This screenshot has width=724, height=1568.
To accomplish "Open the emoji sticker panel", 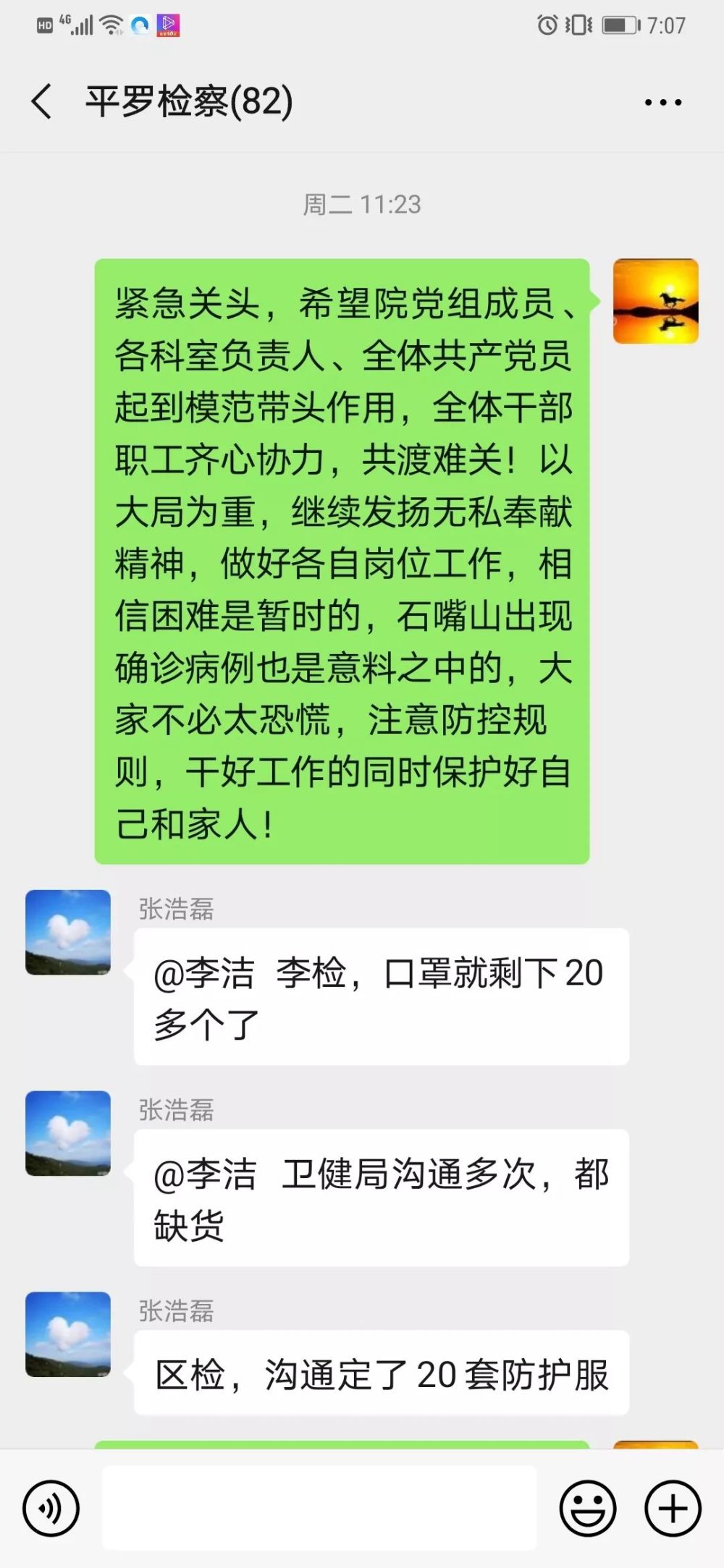I will (x=587, y=1509).
